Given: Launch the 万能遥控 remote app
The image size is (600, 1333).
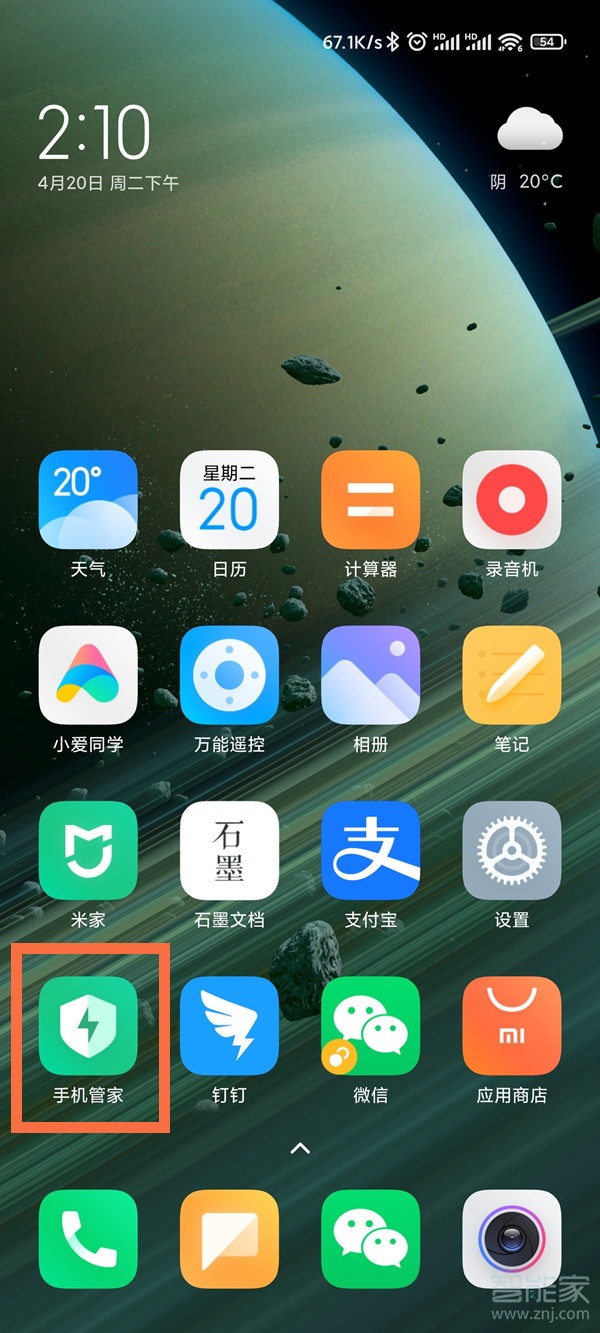Looking at the screenshot, I should pos(229,675).
